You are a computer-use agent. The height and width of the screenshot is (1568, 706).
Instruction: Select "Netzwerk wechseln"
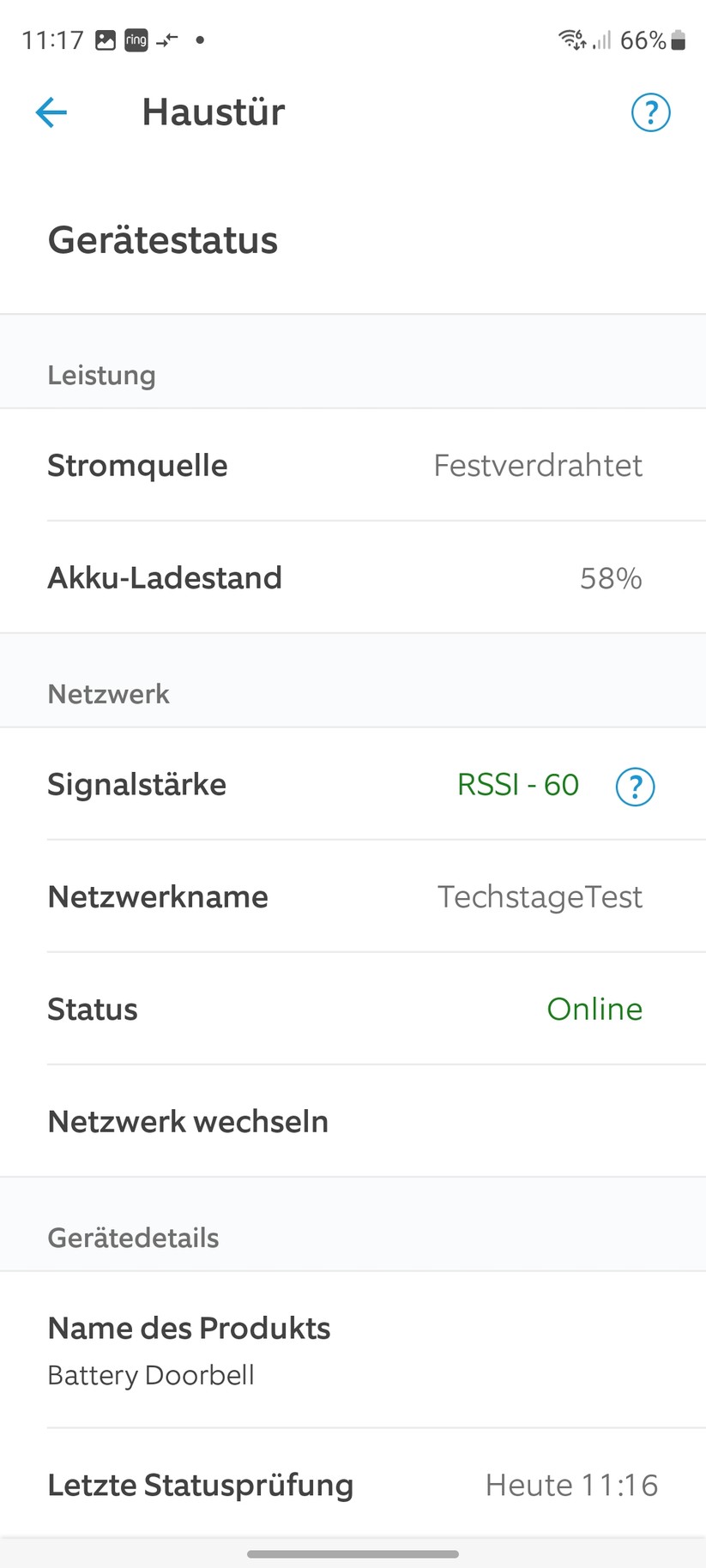tap(187, 1121)
